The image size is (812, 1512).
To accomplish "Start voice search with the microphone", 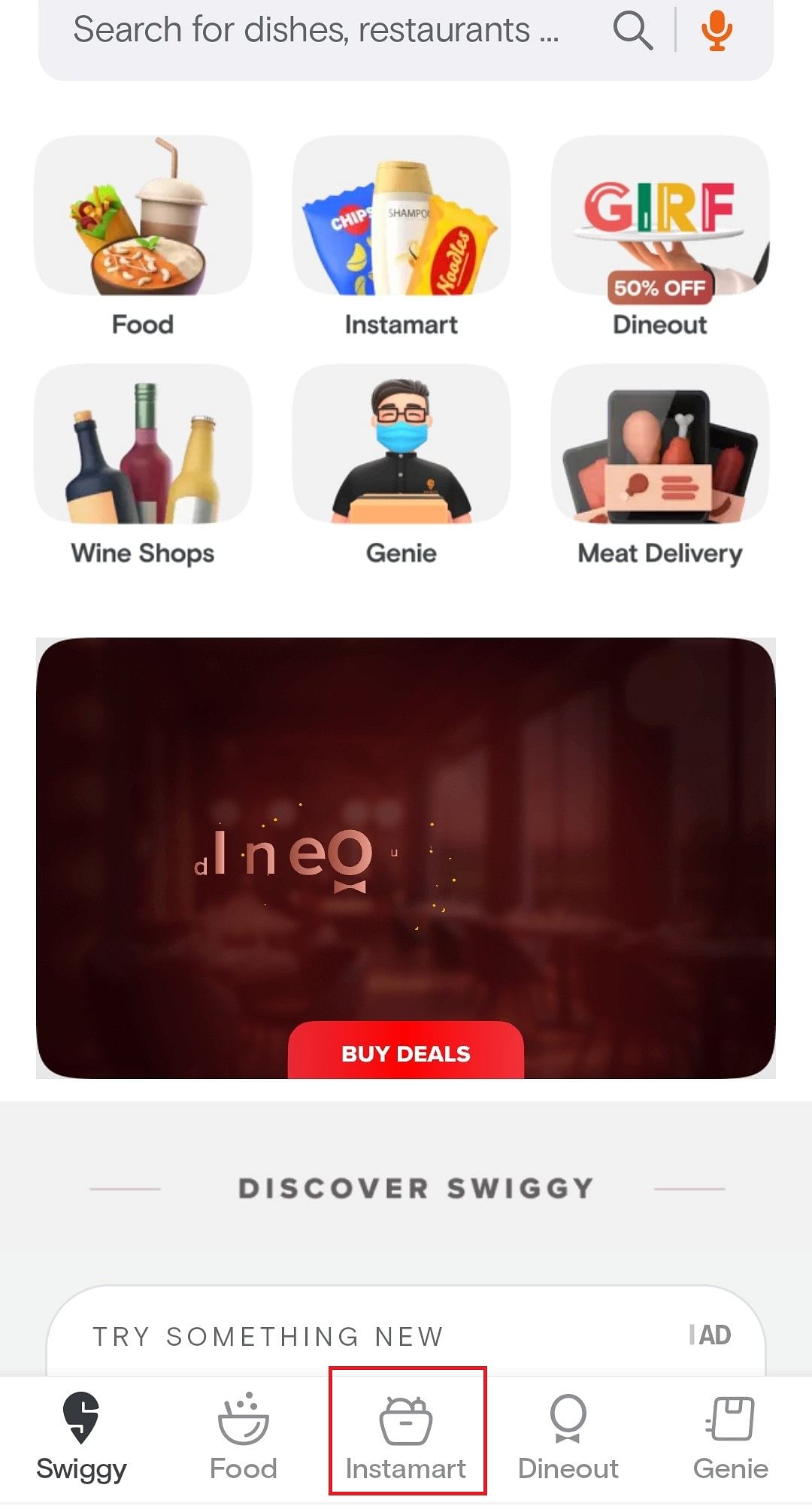I will (x=717, y=32).
